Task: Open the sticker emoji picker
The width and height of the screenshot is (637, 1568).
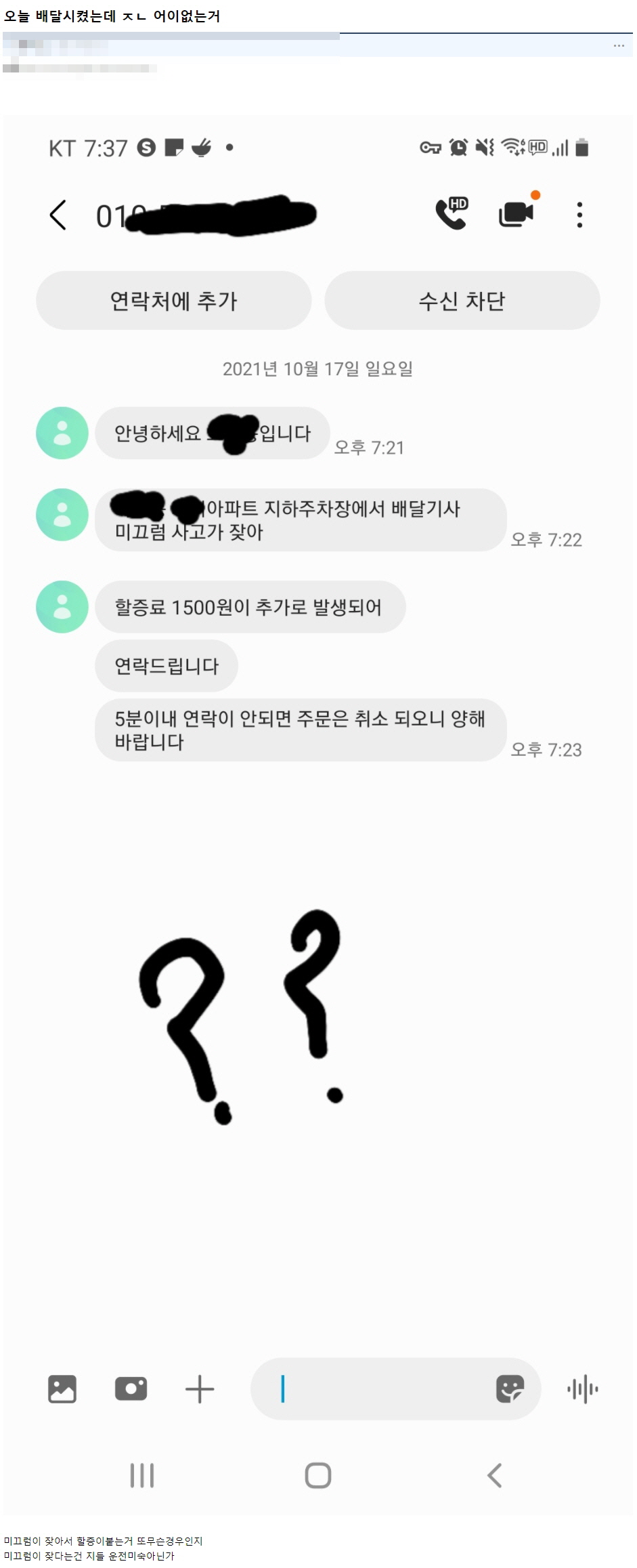Action: click(x=510, y=1389)
